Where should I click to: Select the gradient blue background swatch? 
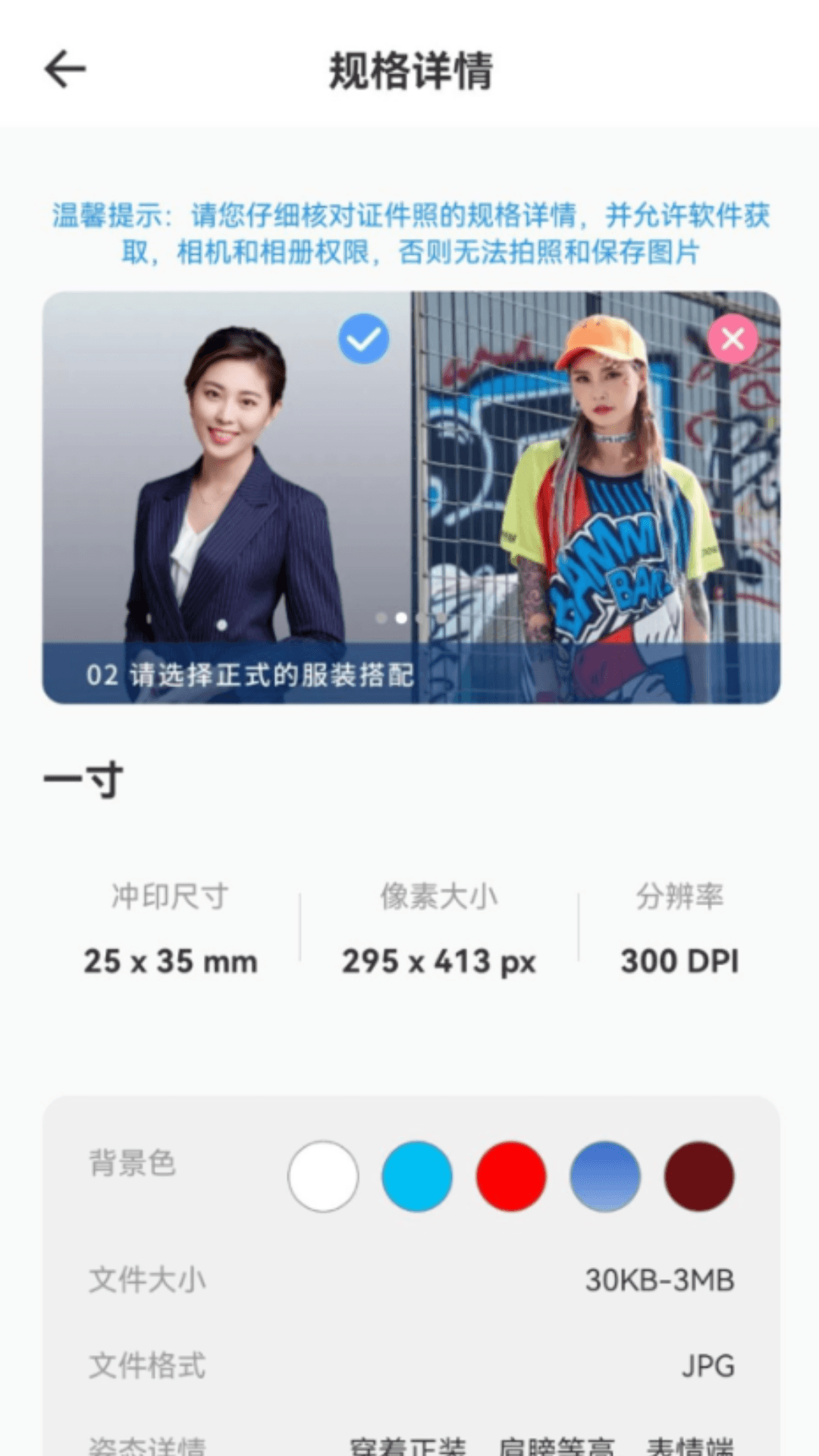605,1176
